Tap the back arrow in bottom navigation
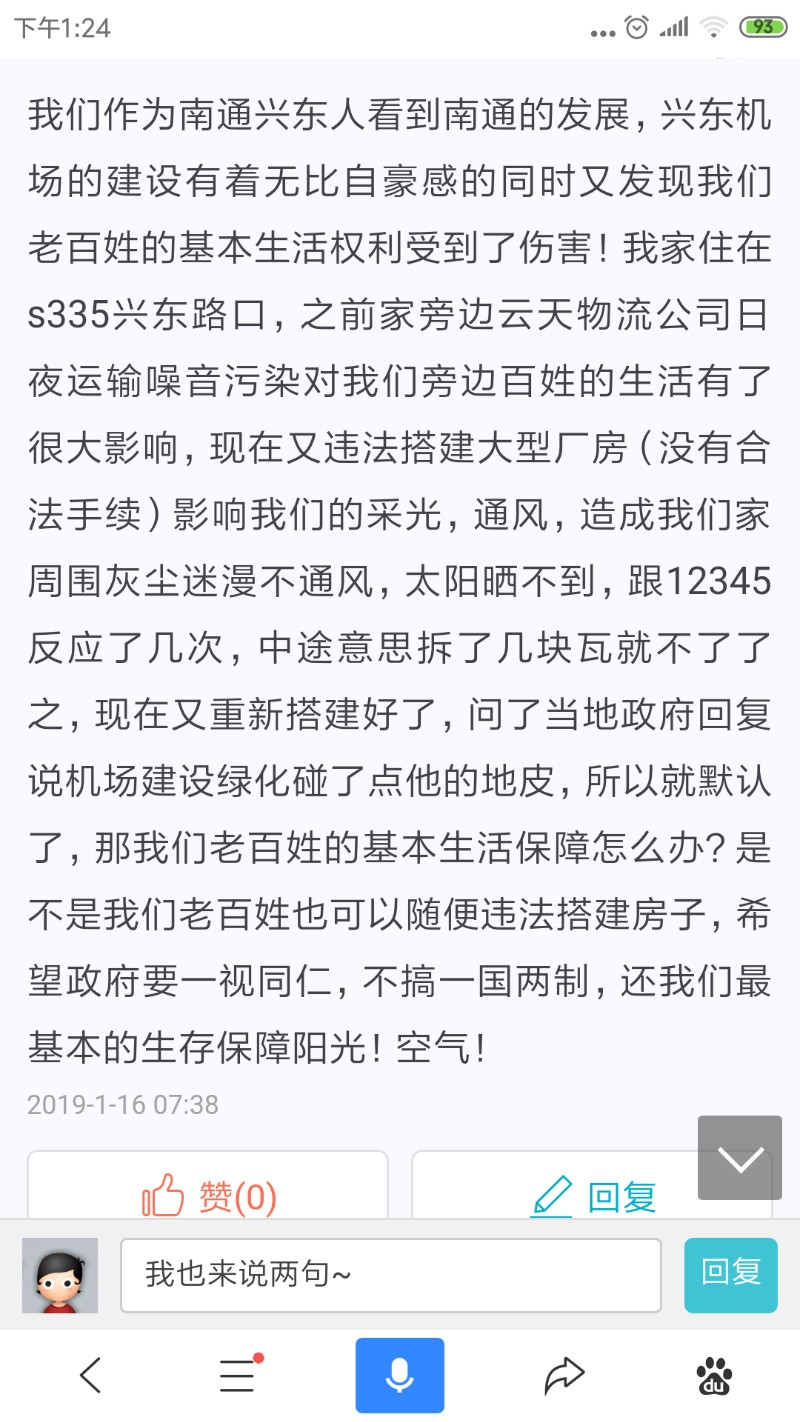 90,1374
